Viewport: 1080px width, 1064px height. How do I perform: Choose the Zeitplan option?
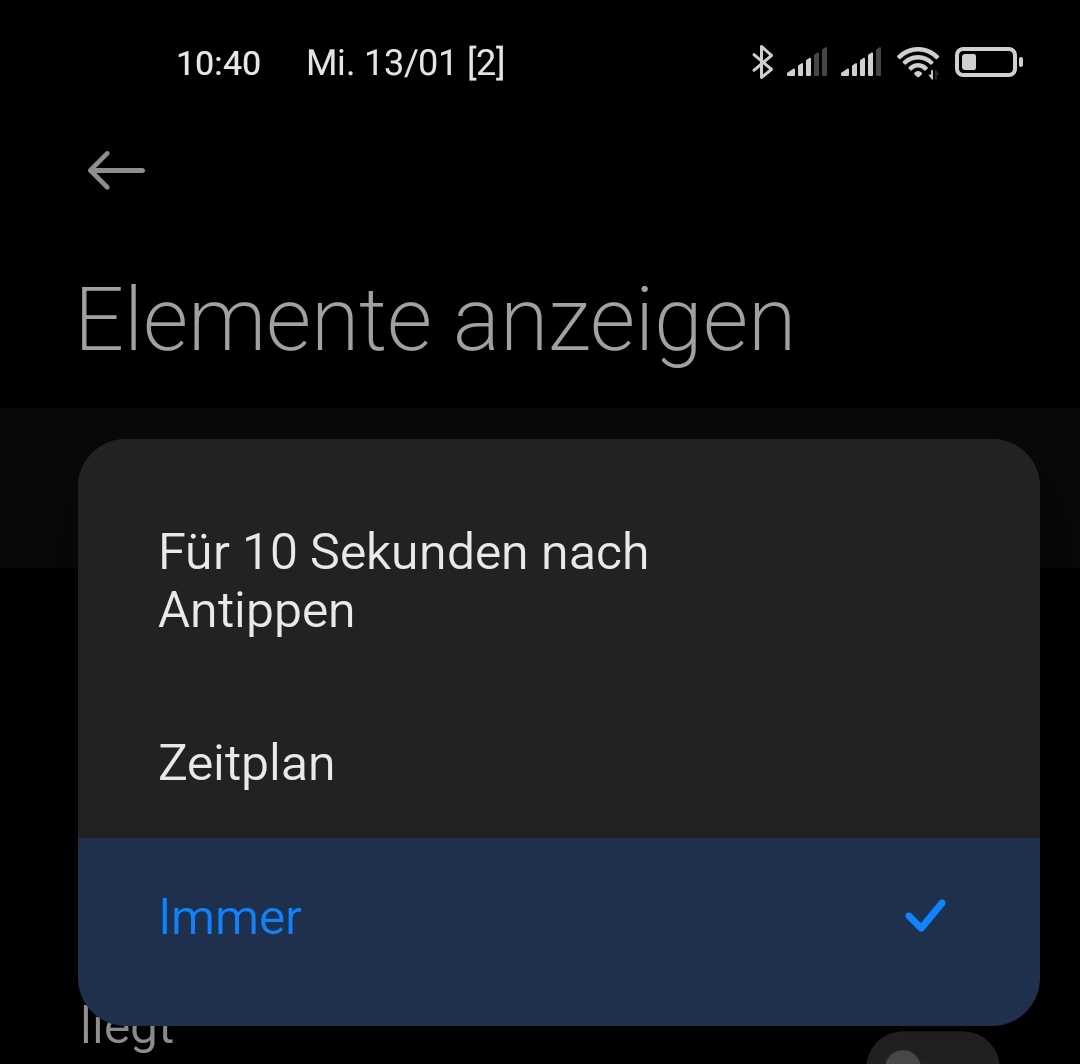pos(247,764)
